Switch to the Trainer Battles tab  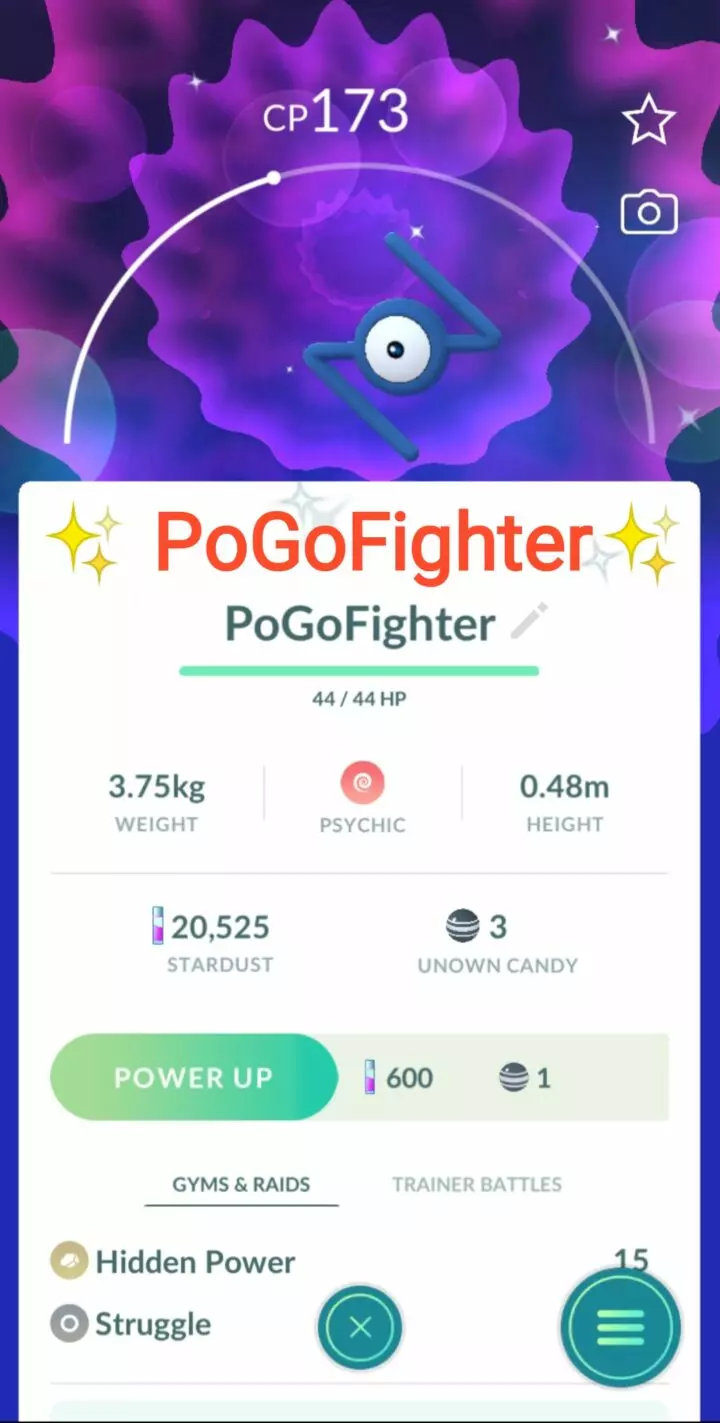coord(475,1184)
